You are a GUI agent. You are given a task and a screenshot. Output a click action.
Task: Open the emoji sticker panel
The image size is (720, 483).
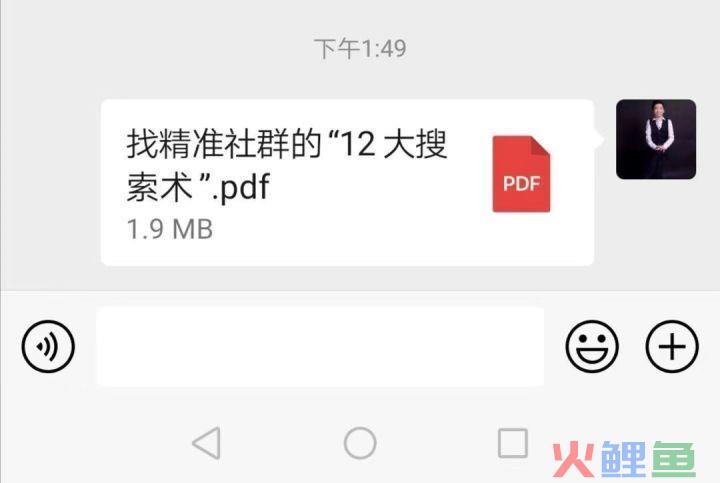[x=592, y=347]
